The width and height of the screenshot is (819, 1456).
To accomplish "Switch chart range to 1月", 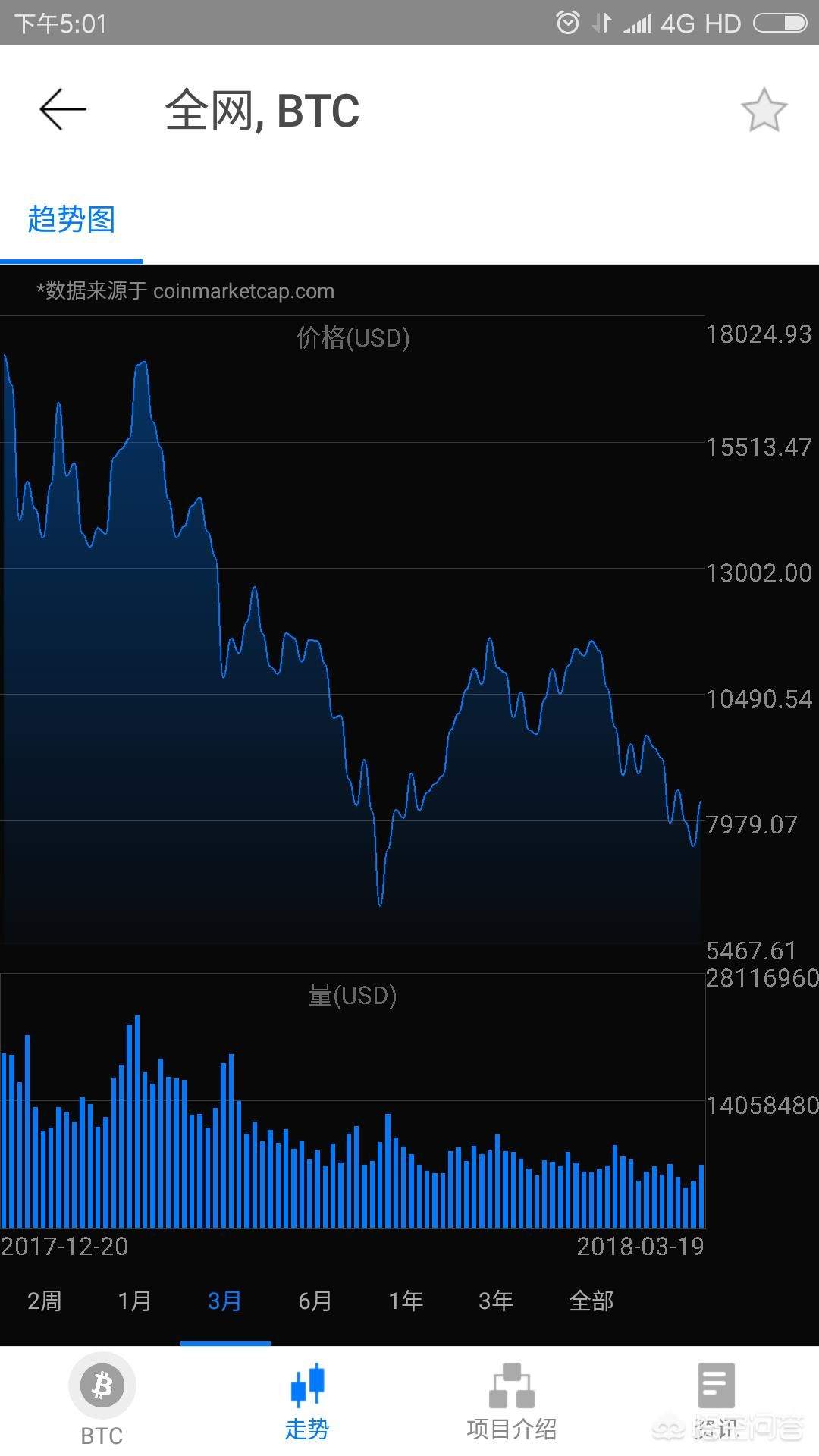I will click(134, 1301).
